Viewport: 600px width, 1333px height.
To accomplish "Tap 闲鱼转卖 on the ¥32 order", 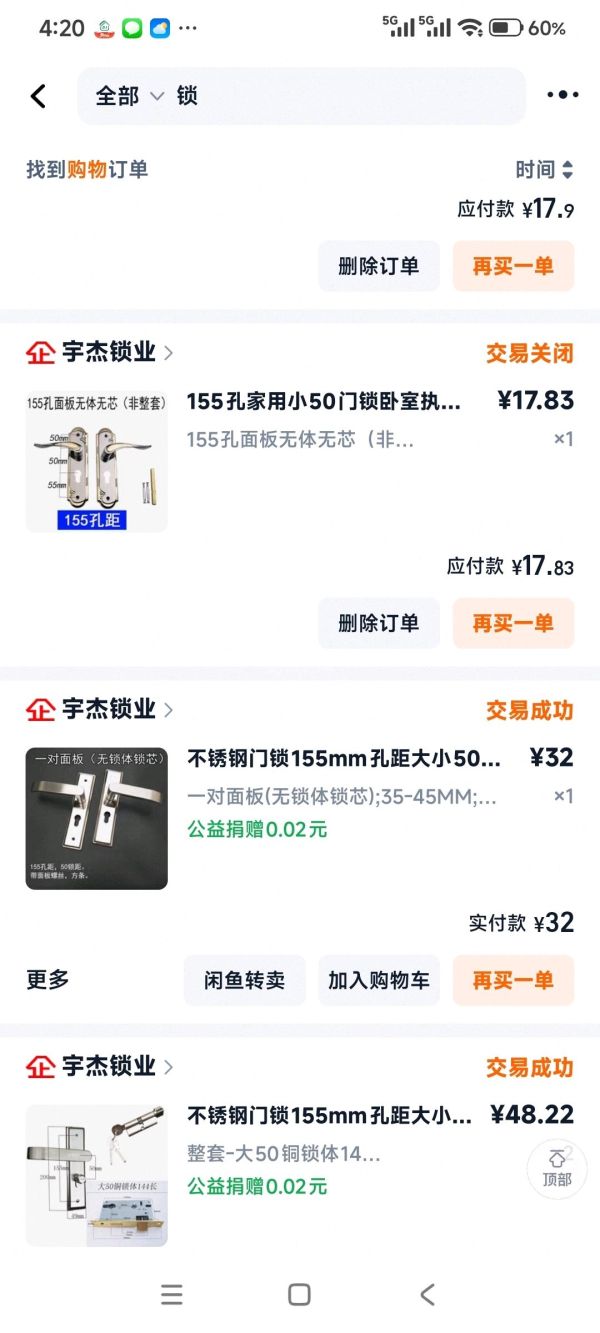I will pos(244,980).
